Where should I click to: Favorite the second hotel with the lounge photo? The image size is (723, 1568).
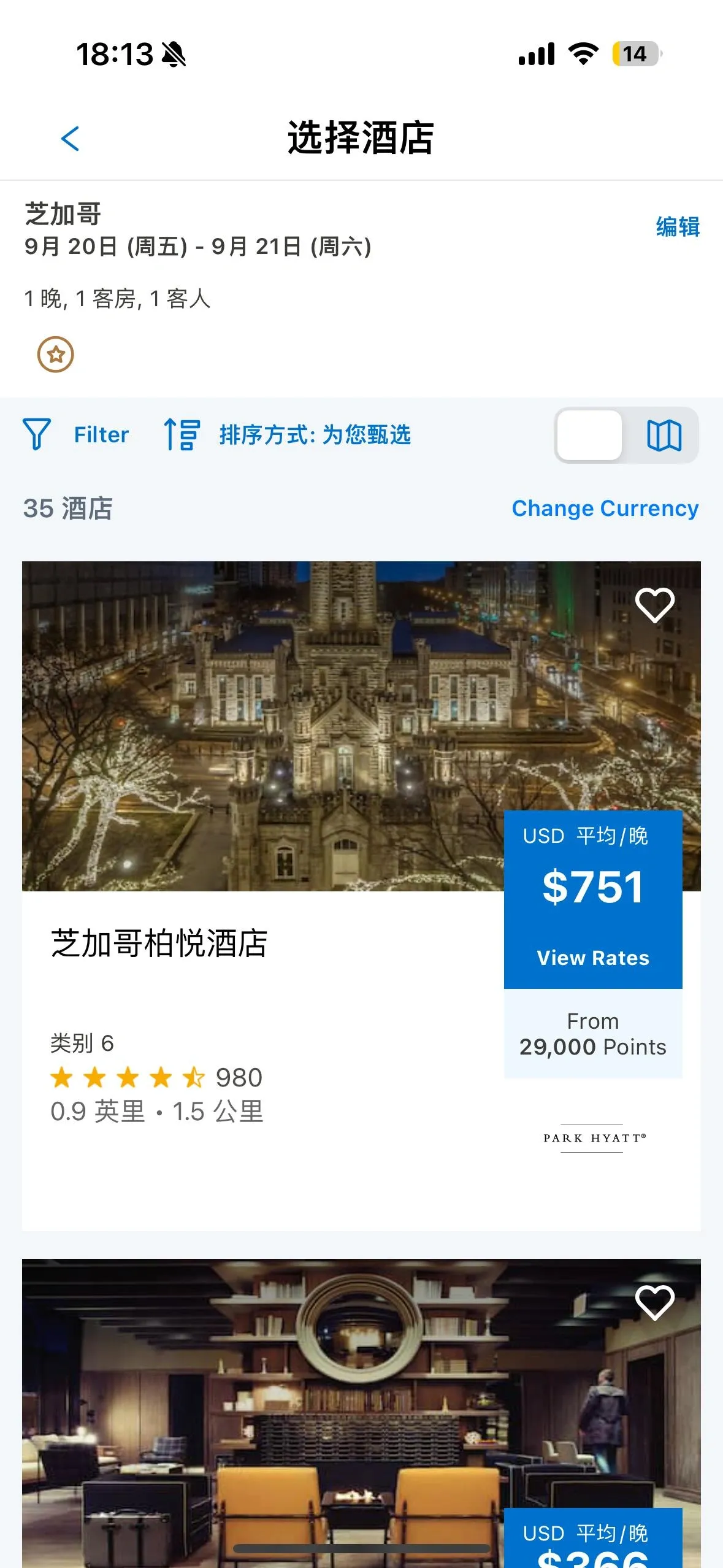[x=654, y=1302]
